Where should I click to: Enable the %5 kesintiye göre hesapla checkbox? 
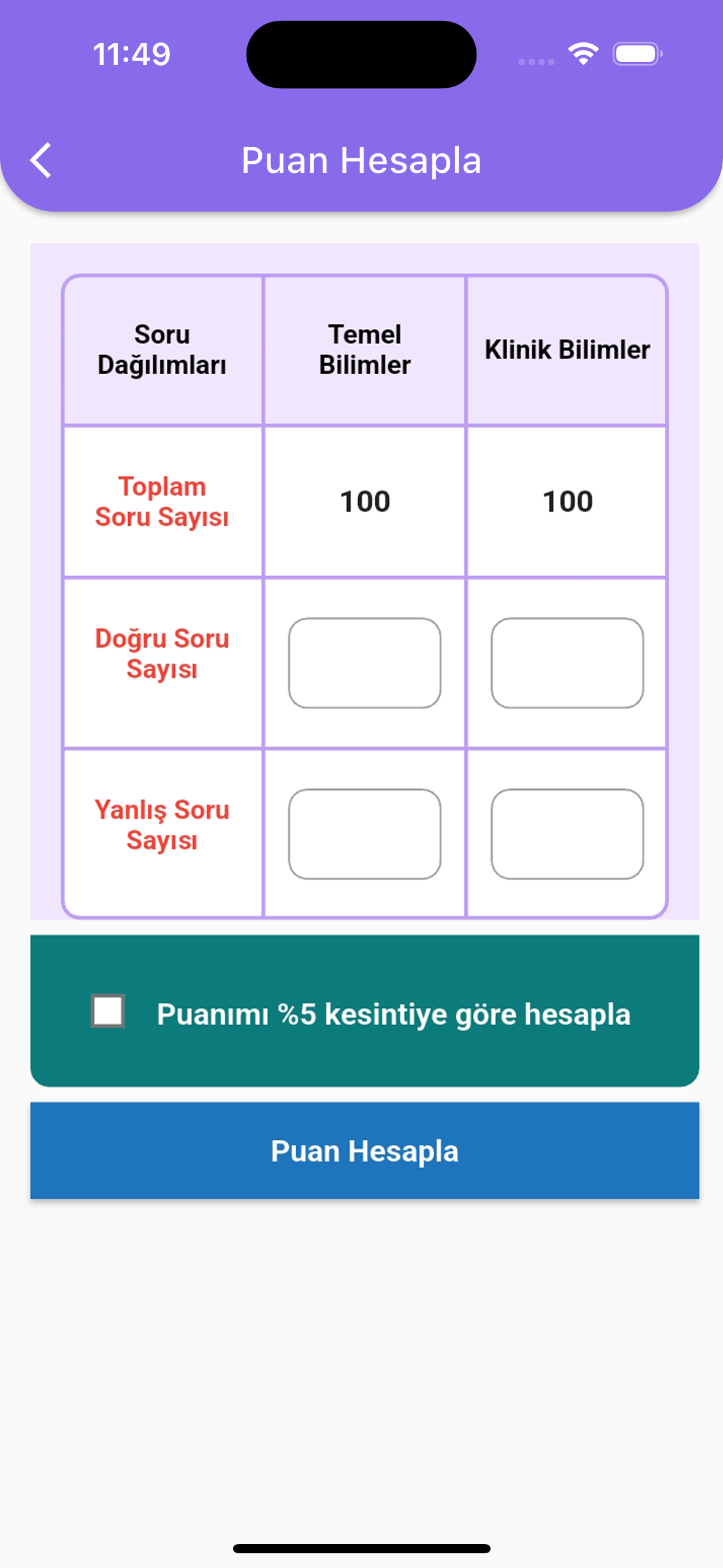point(108,1011)
